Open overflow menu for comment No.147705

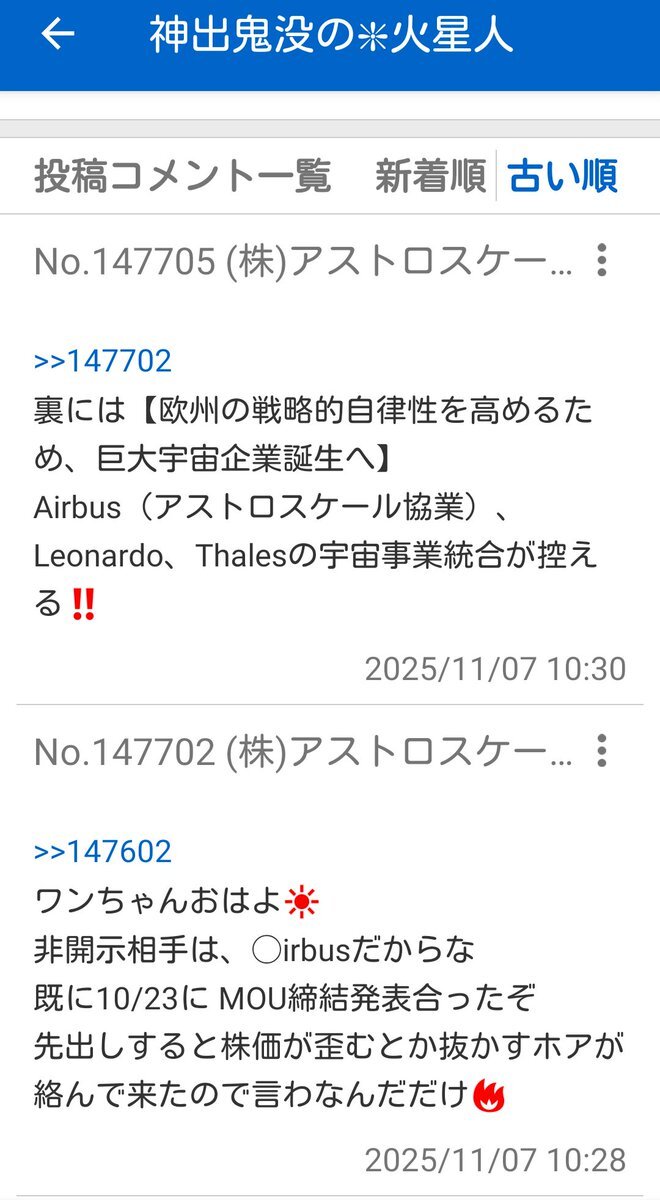point(601,261)
